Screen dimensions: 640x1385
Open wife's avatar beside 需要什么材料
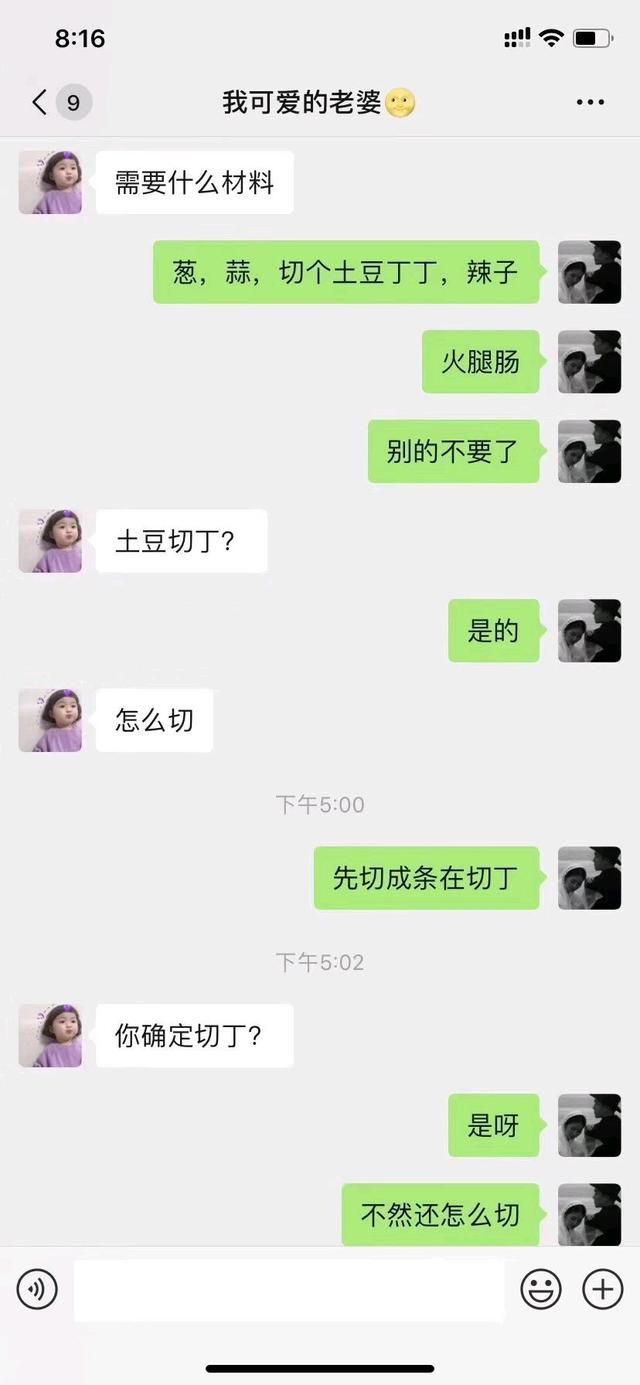click(x=50, y=183)
